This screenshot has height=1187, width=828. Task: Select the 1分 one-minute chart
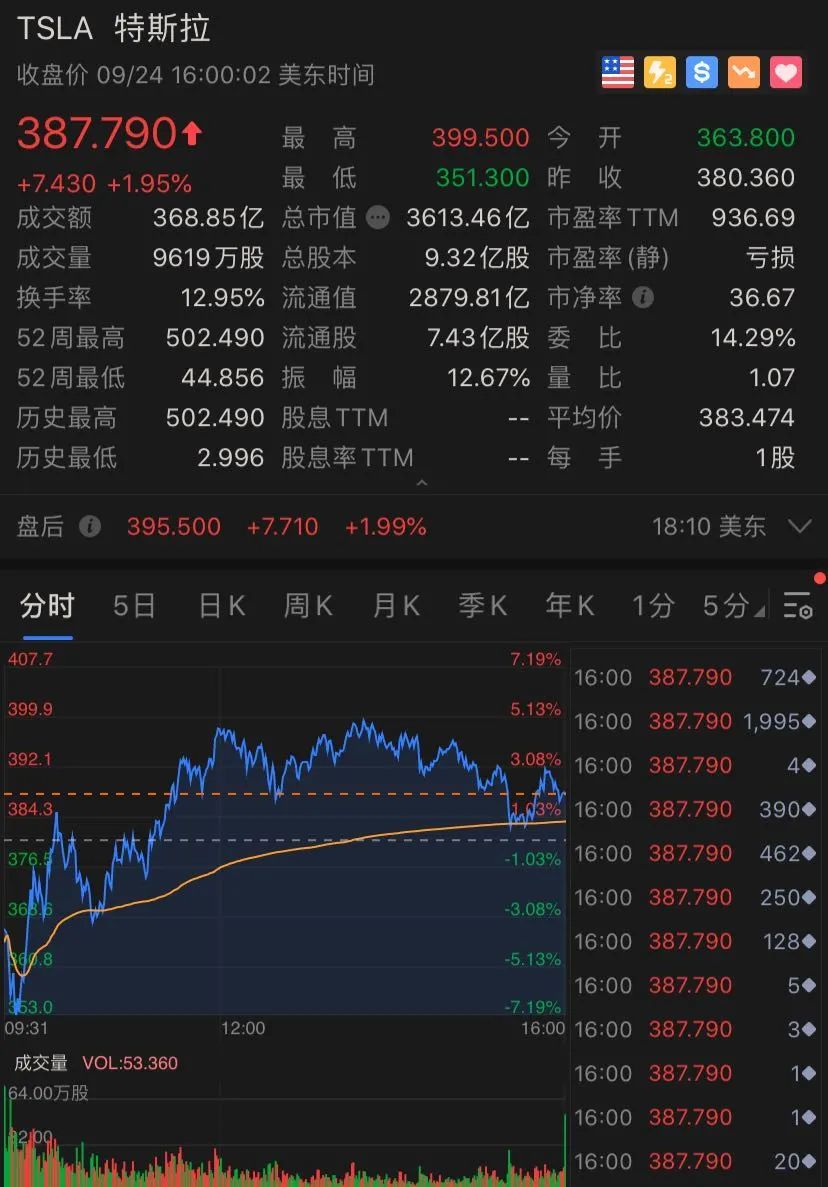coord(653,606)
